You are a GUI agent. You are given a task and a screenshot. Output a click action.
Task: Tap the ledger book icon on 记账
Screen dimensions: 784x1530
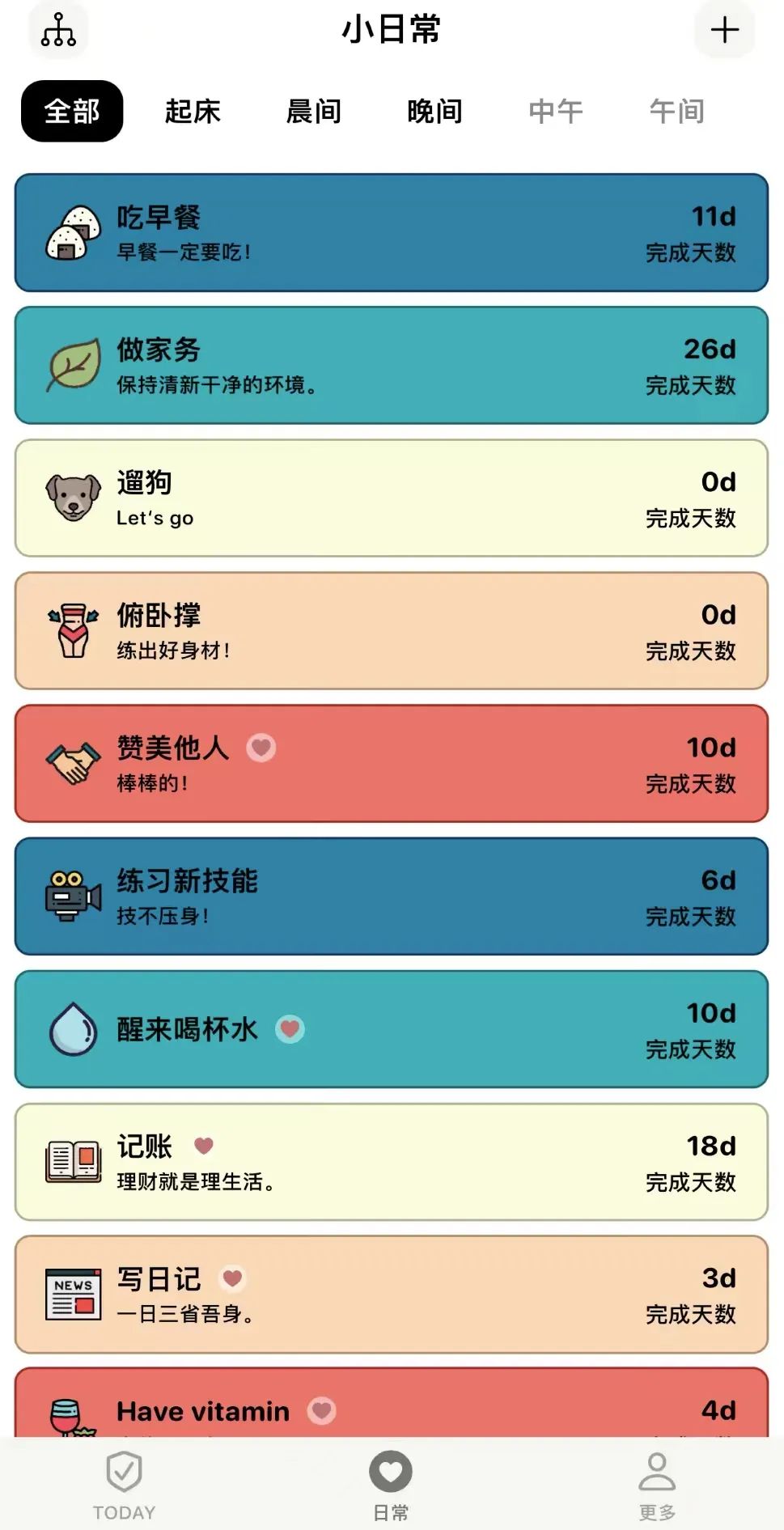pyautogui.click(x=73, y=1162)
